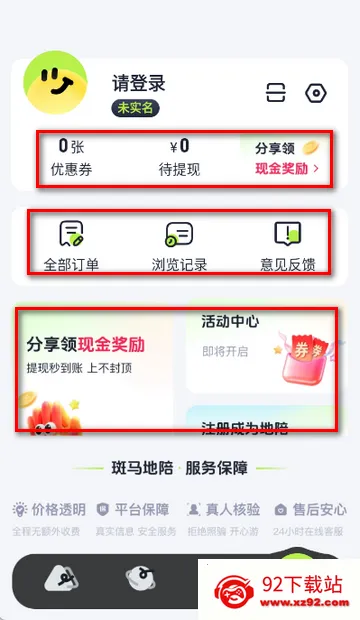Open 待提现 withdrawal balance
The image size is (360, 620).
tap(179, 157)
